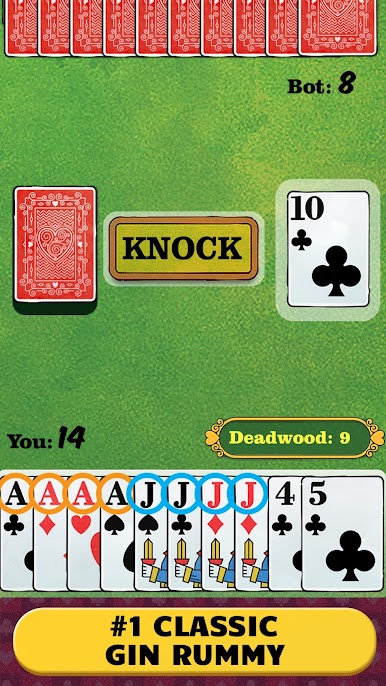Screen dimensions: 386x686
Task: Choose the ace of diamonds card
Action: point(50,533)
